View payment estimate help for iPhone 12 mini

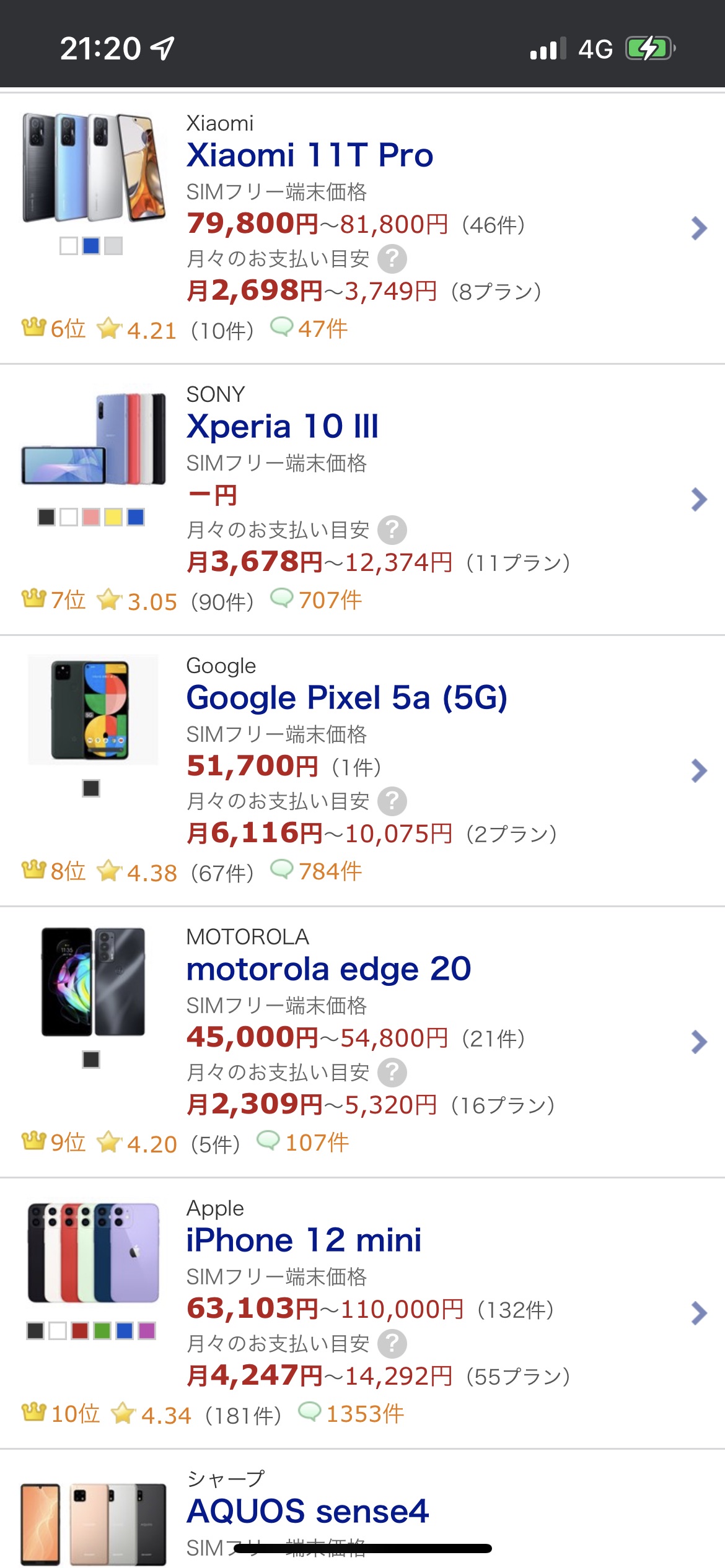tap(392, 1344)
